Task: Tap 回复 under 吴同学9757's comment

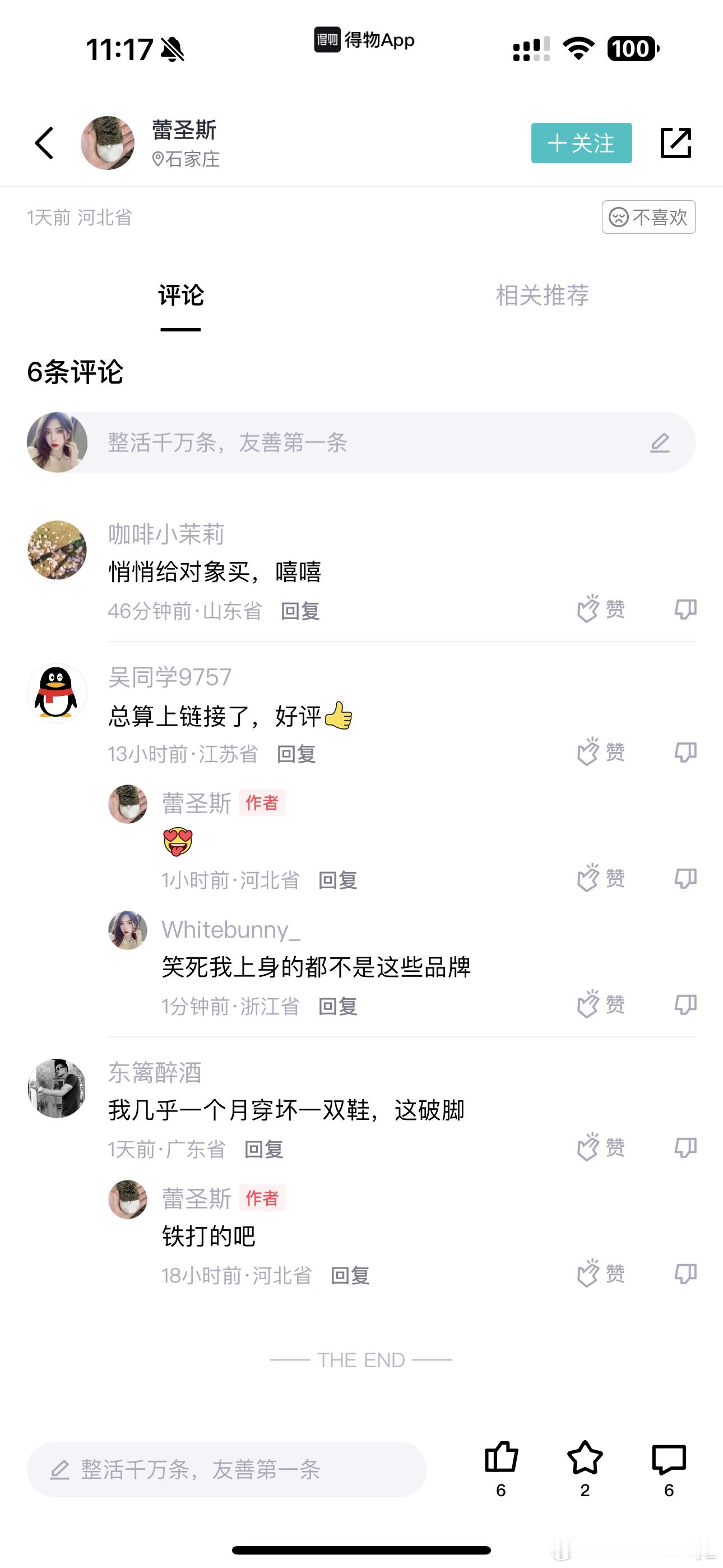Action: click(x=297, y=754)
